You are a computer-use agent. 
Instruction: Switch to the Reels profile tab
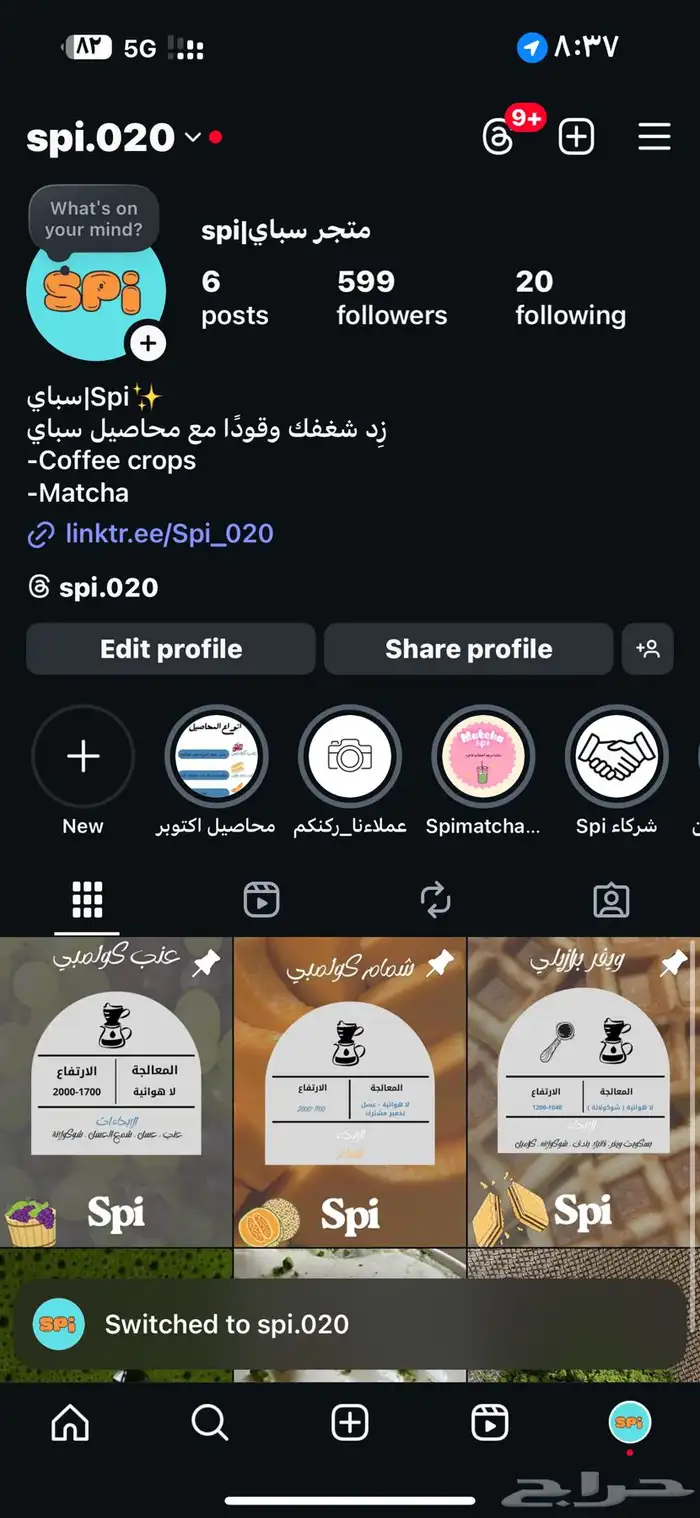point(261,900)
